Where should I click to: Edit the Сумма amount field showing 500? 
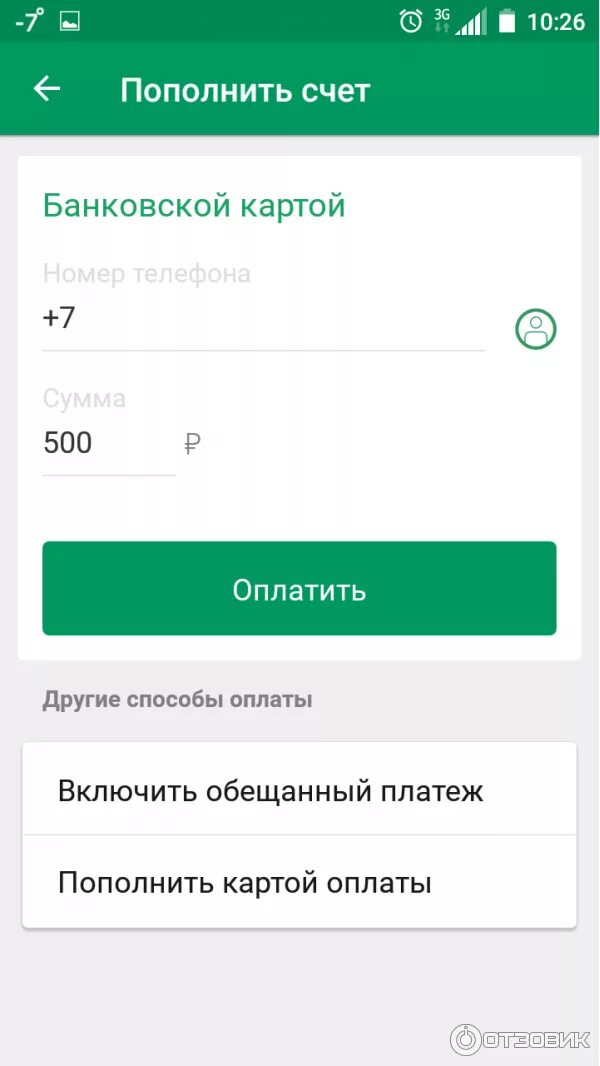(109, 443)
